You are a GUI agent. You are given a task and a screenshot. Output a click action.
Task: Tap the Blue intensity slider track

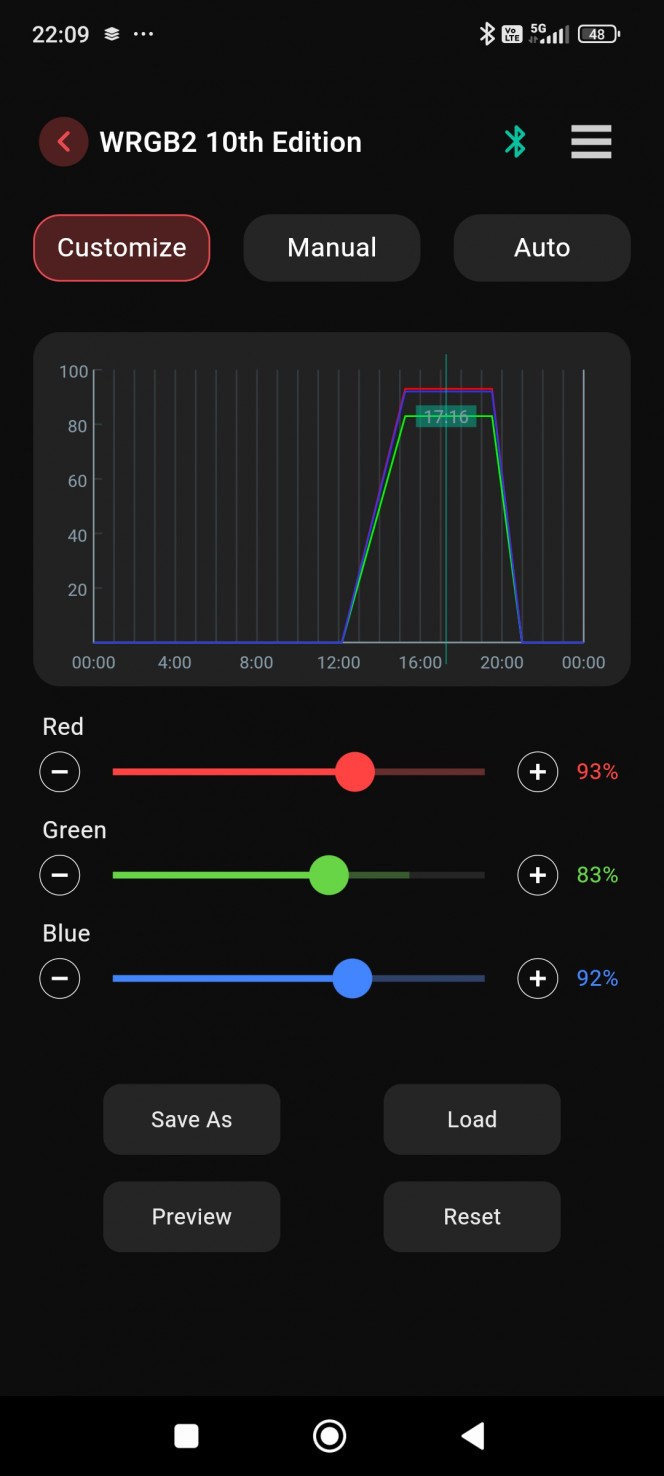coord(299,978)
